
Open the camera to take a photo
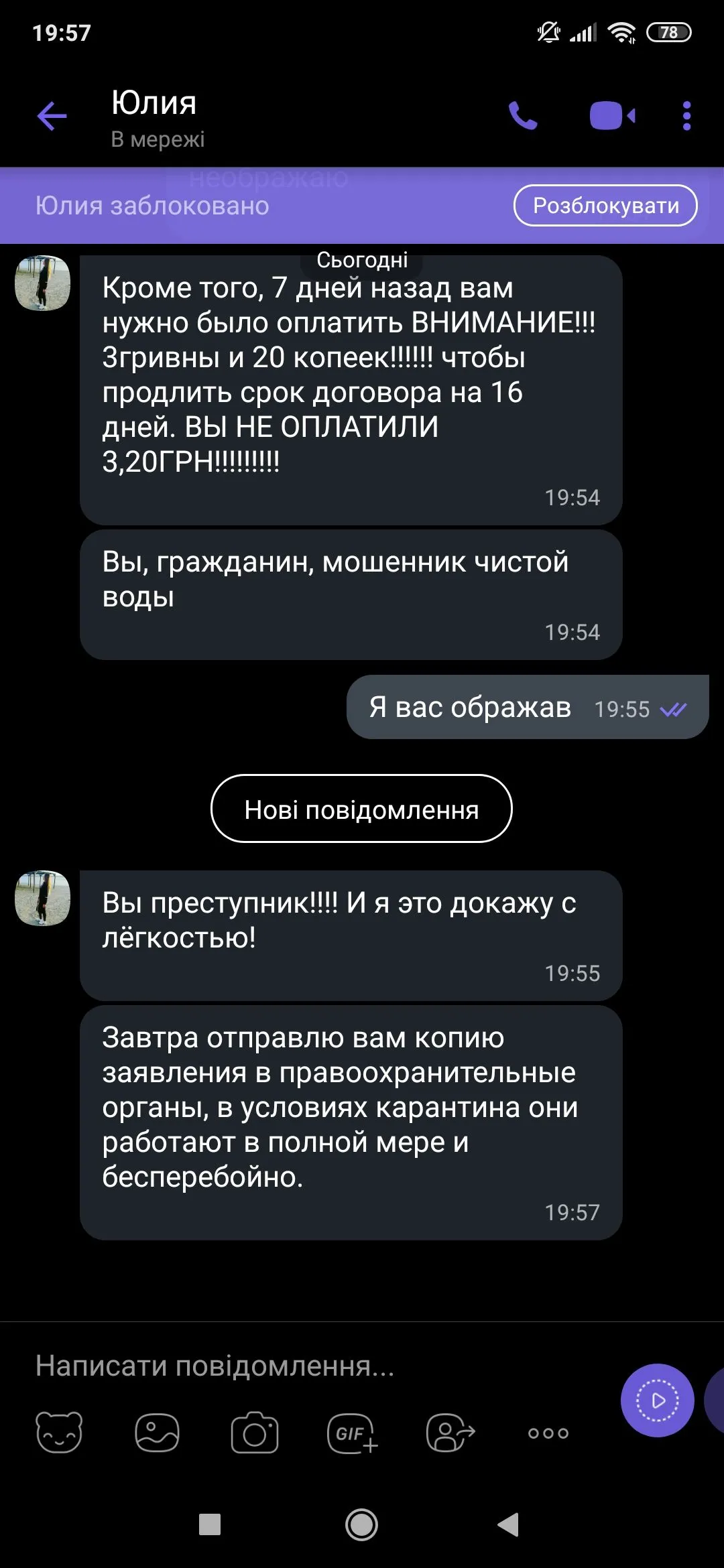tap(254, 1433)
